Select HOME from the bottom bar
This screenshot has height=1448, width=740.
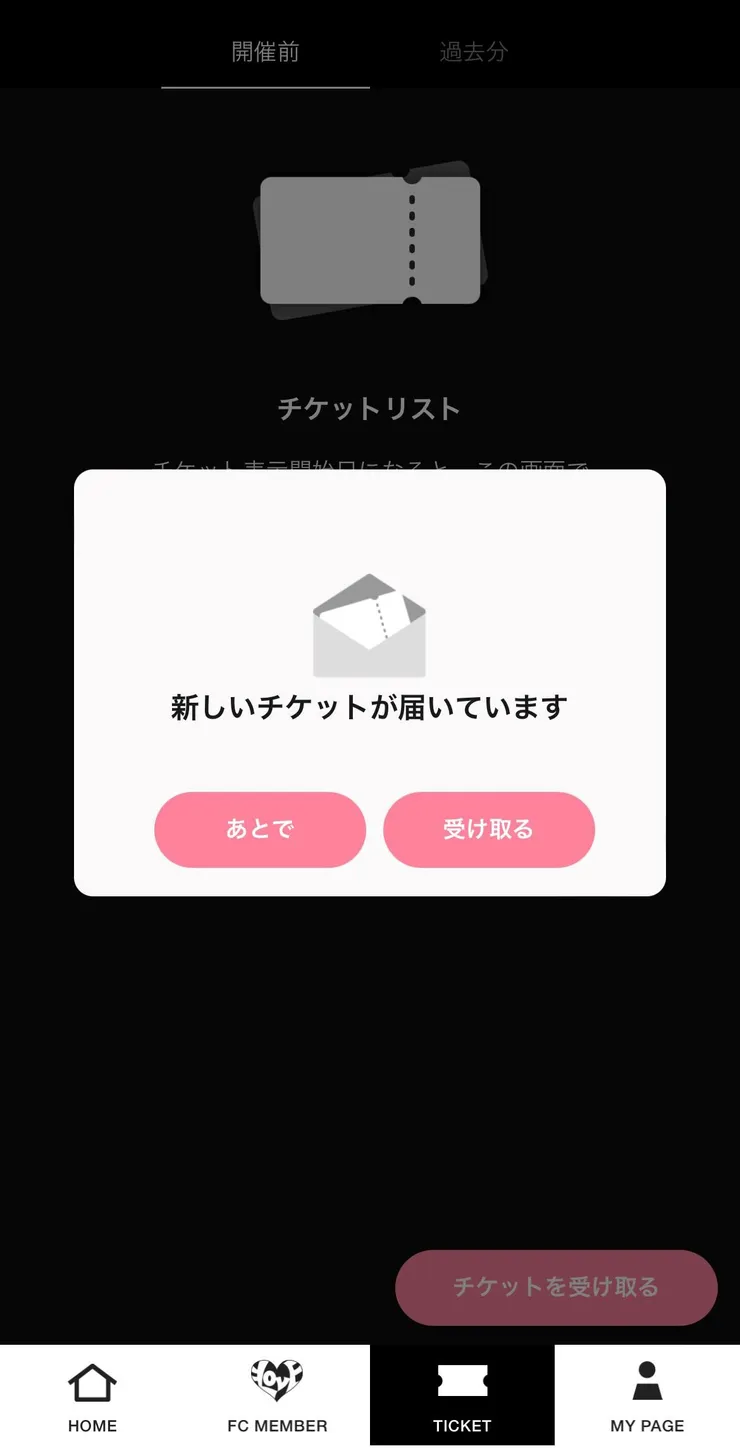point(92,1397)
